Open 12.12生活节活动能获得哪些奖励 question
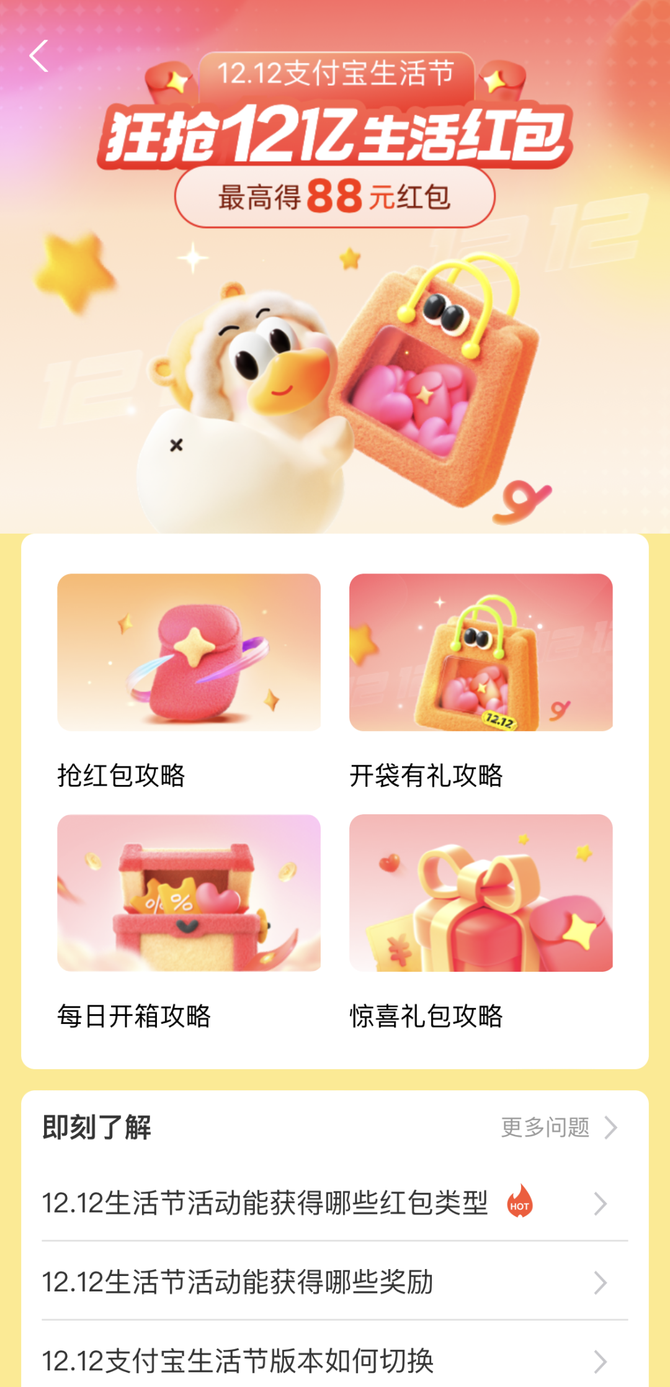 click(320, 1281)
